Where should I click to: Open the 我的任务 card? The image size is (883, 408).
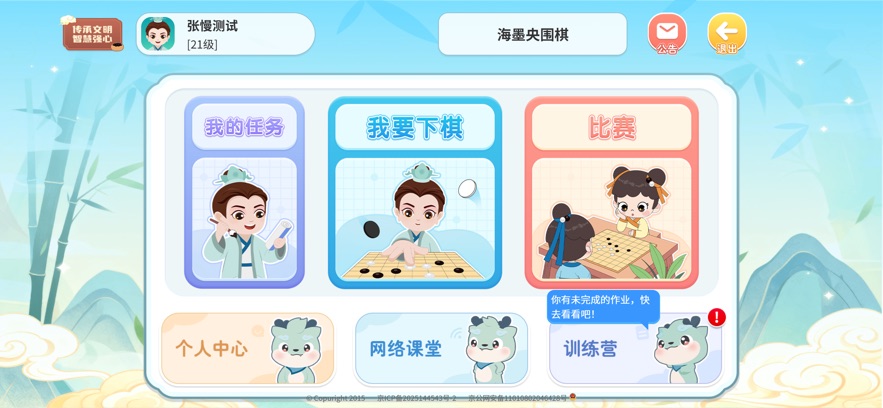click(x=244, y=193)
